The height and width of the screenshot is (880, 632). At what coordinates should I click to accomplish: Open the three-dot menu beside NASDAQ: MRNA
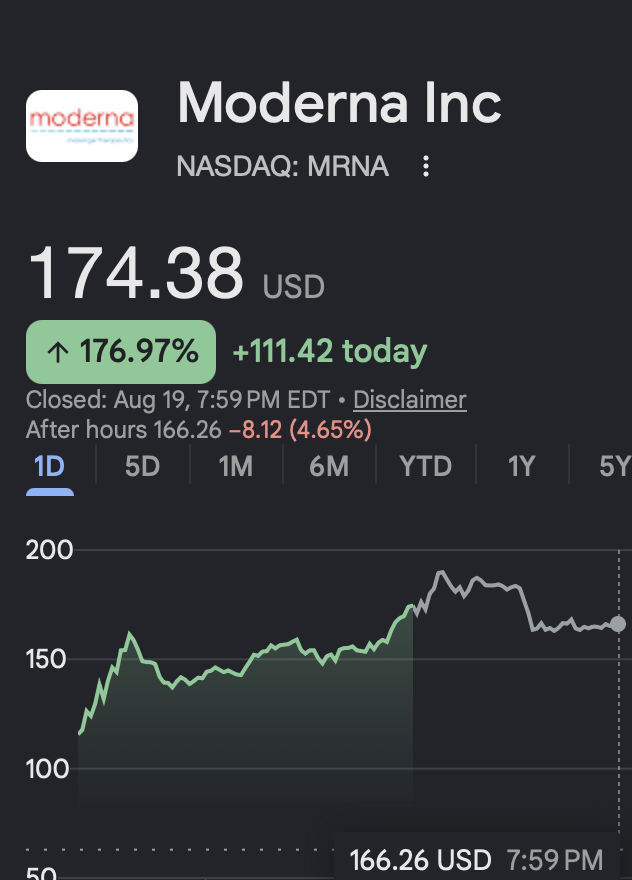[426, 167]
